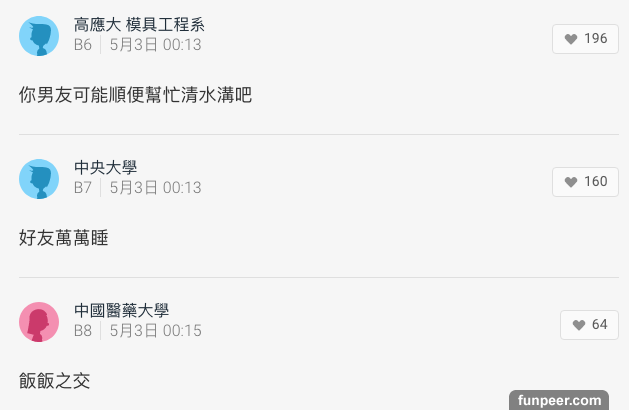
Task: Like the 中央大學 B7 comment
Action: pyautogui.click(x=585, y=182)
